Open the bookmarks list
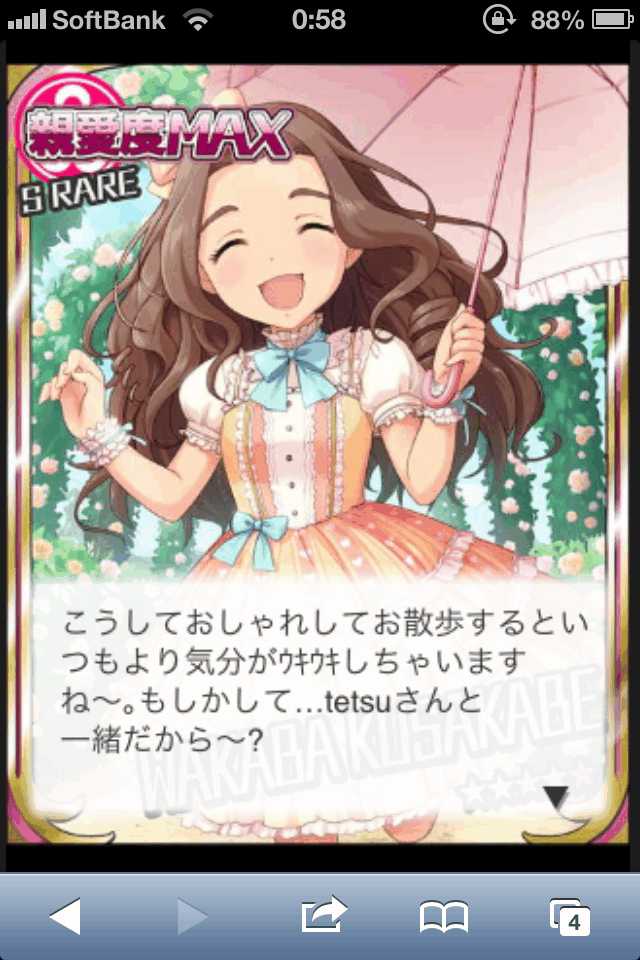Screen dimensions: 640x960 coord(443,916)
